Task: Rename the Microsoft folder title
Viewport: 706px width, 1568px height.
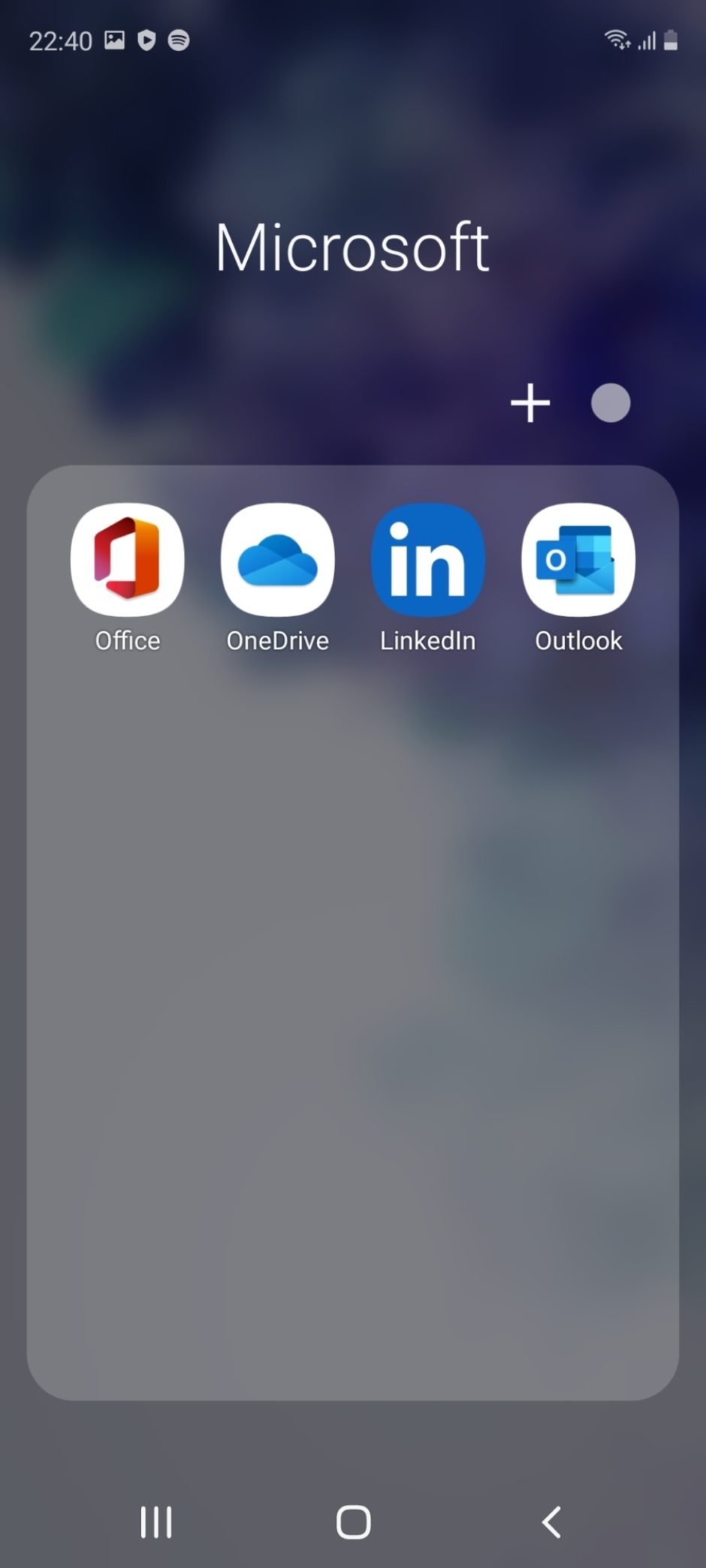Action: coord(352,247)
